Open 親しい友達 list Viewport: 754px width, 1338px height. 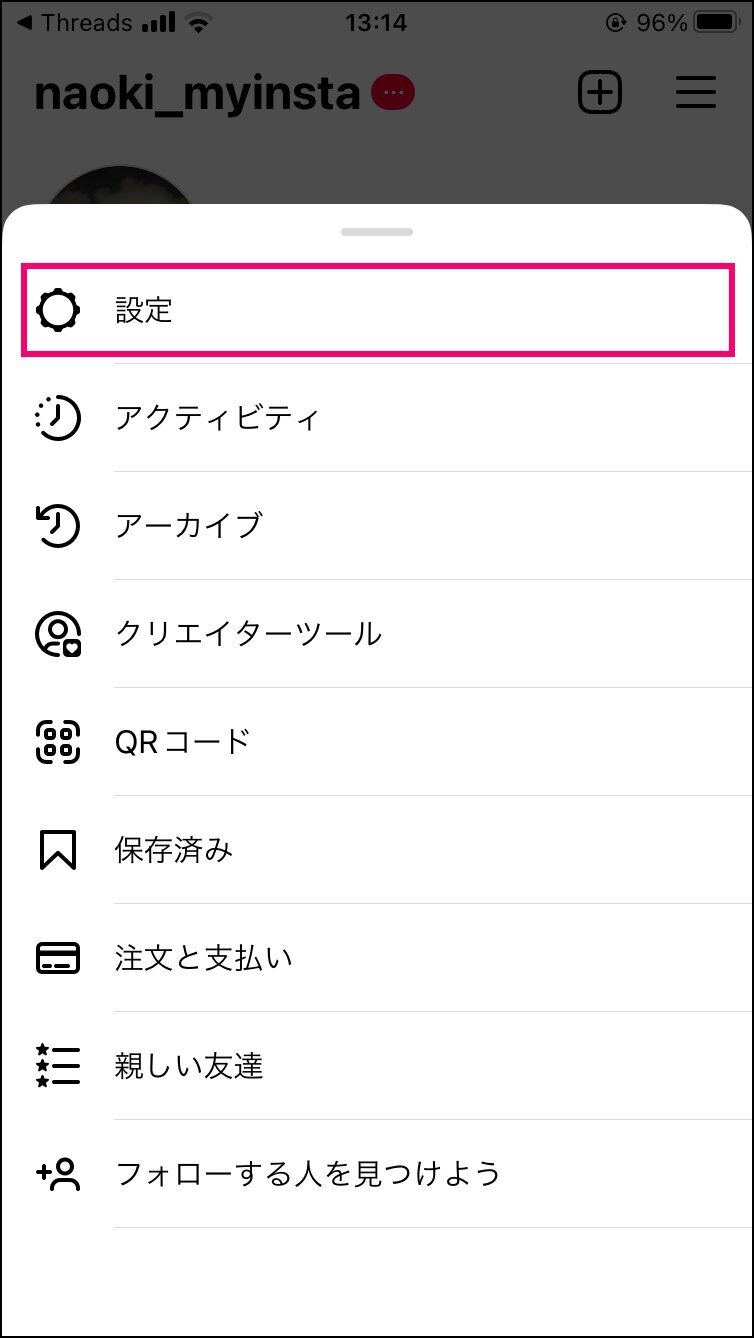[377, 1066]
